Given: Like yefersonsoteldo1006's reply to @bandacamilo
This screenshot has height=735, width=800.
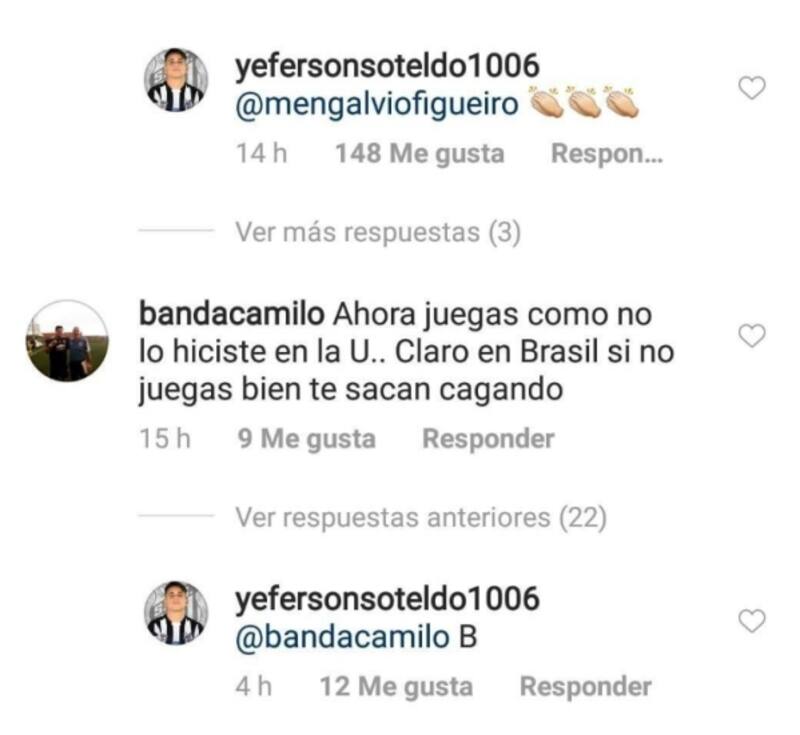Looking at the screenshot, I should click(751, 621).
